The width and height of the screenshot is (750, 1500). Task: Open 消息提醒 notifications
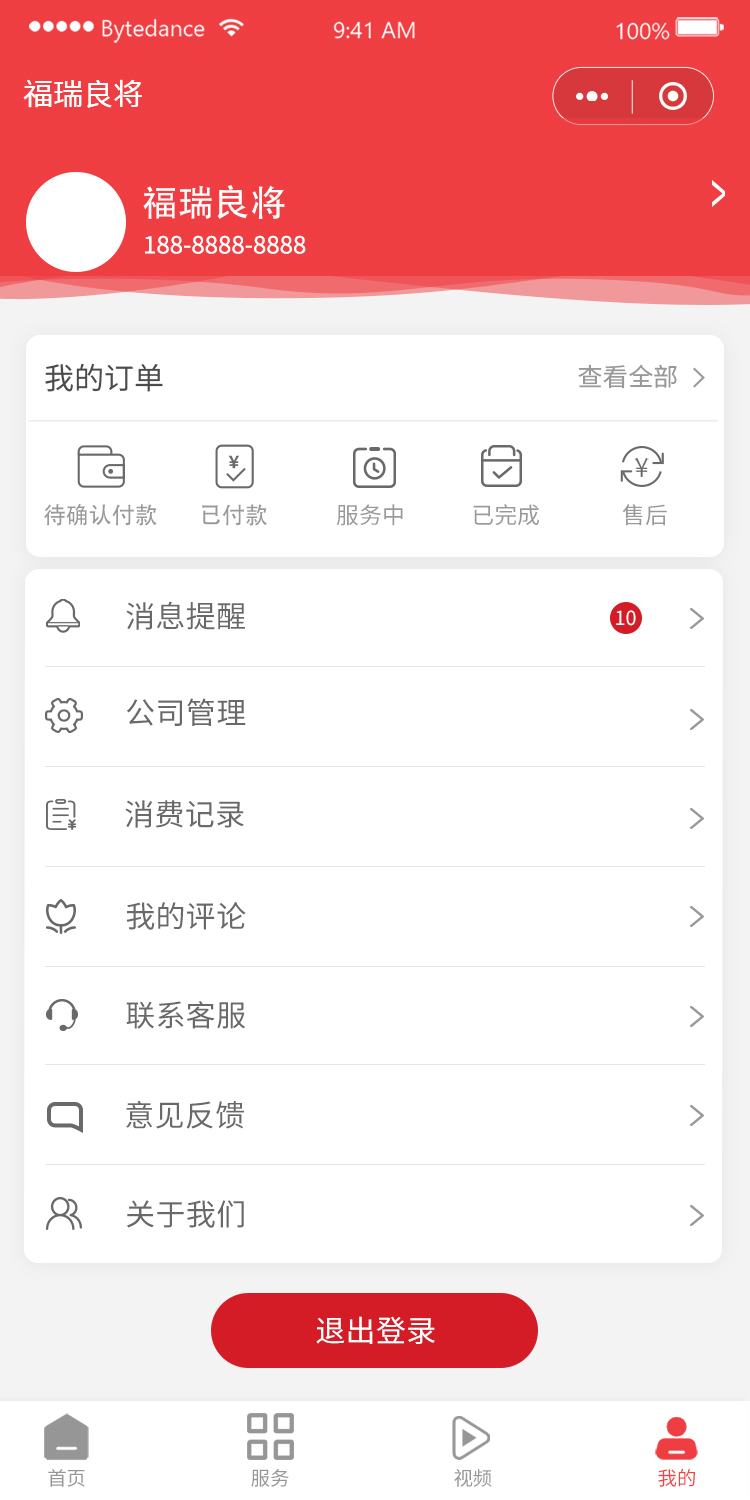pos(375,618)
